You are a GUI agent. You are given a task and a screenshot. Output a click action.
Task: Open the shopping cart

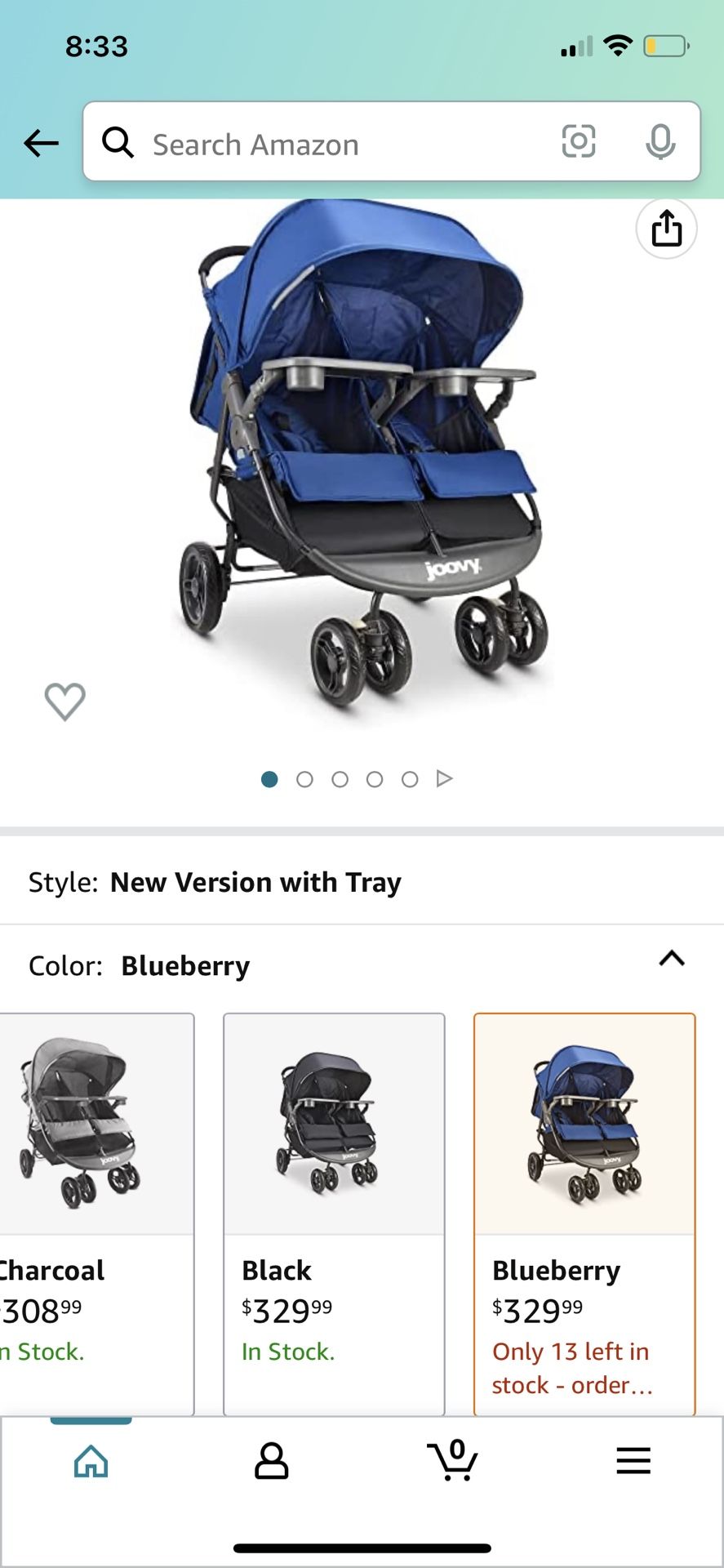click(452, 1459)
